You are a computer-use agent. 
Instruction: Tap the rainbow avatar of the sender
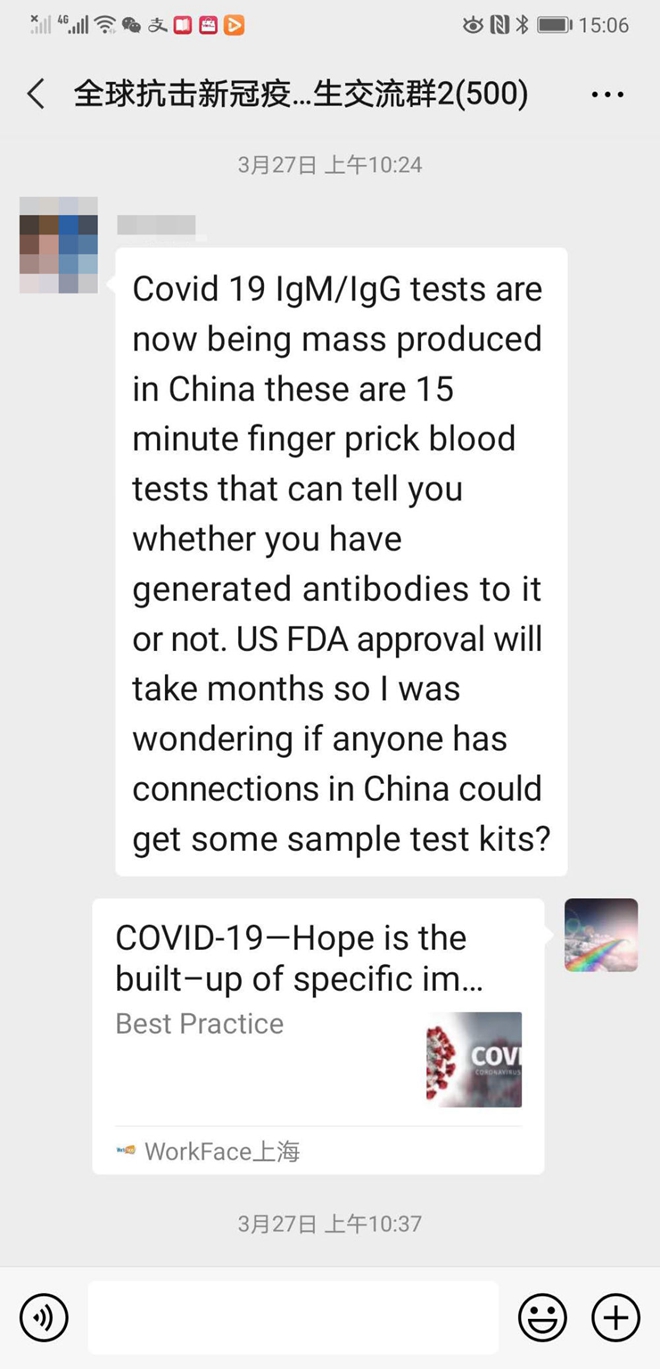click(x=601, y=934)
